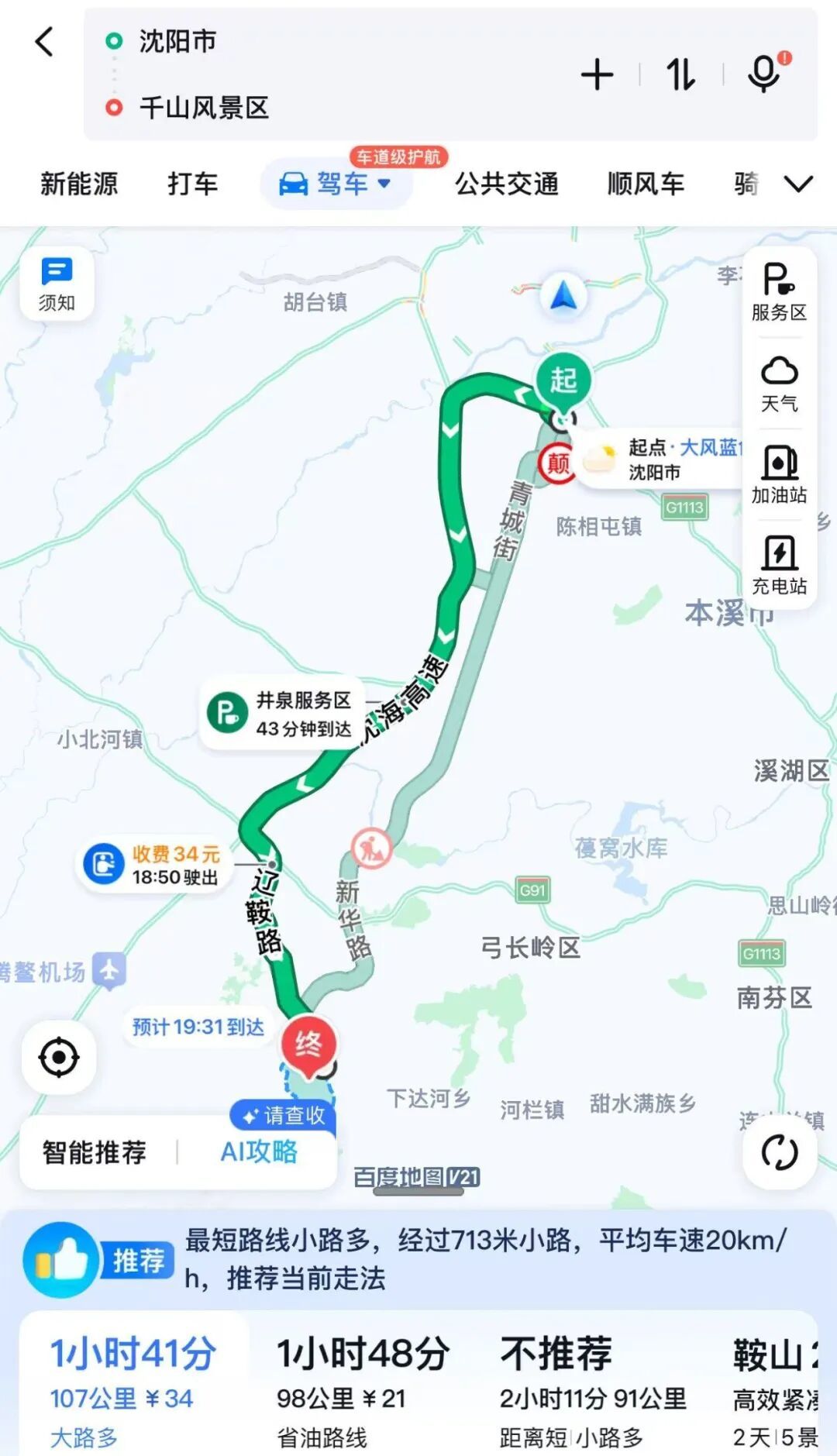
Task: Show 加油站 along the route
Action: 779,474
